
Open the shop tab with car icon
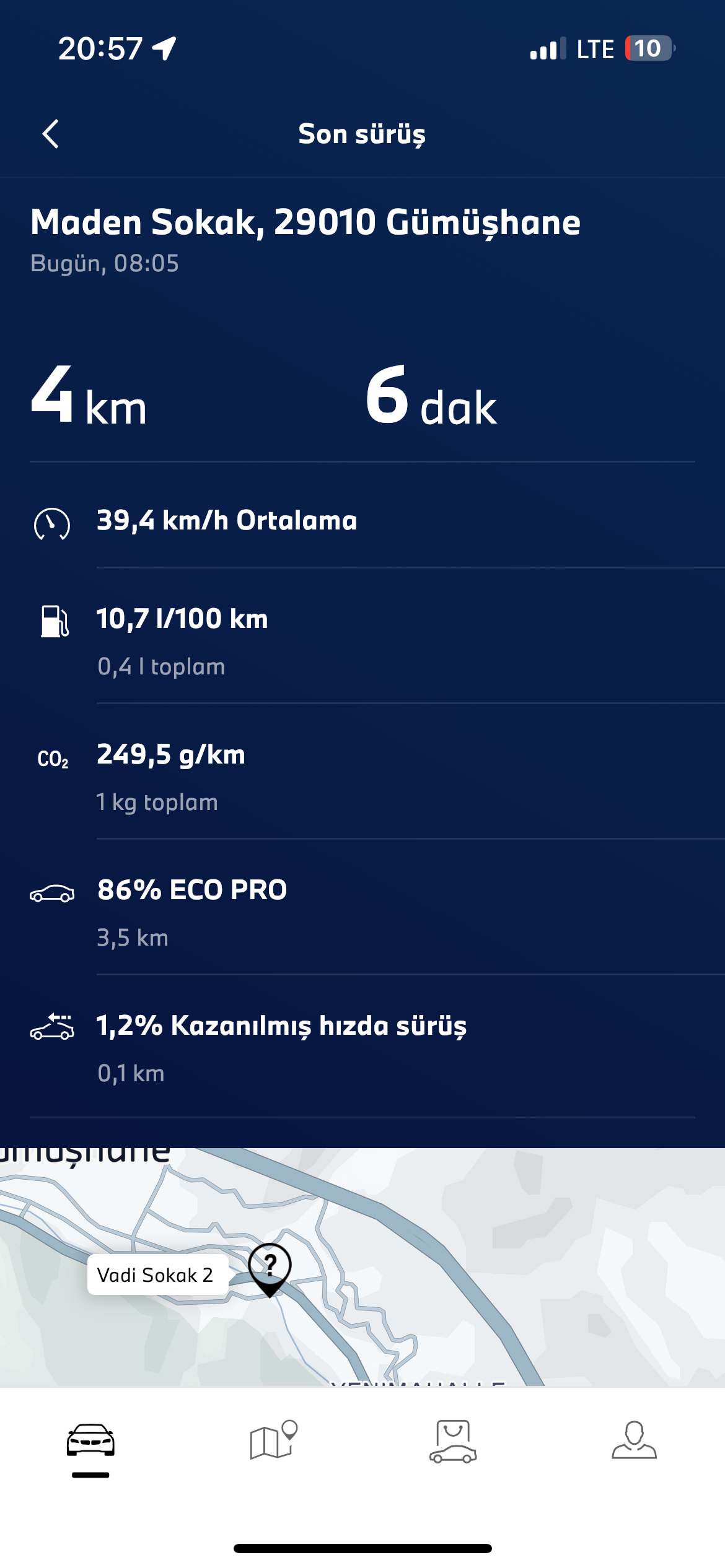[453, 1441]
